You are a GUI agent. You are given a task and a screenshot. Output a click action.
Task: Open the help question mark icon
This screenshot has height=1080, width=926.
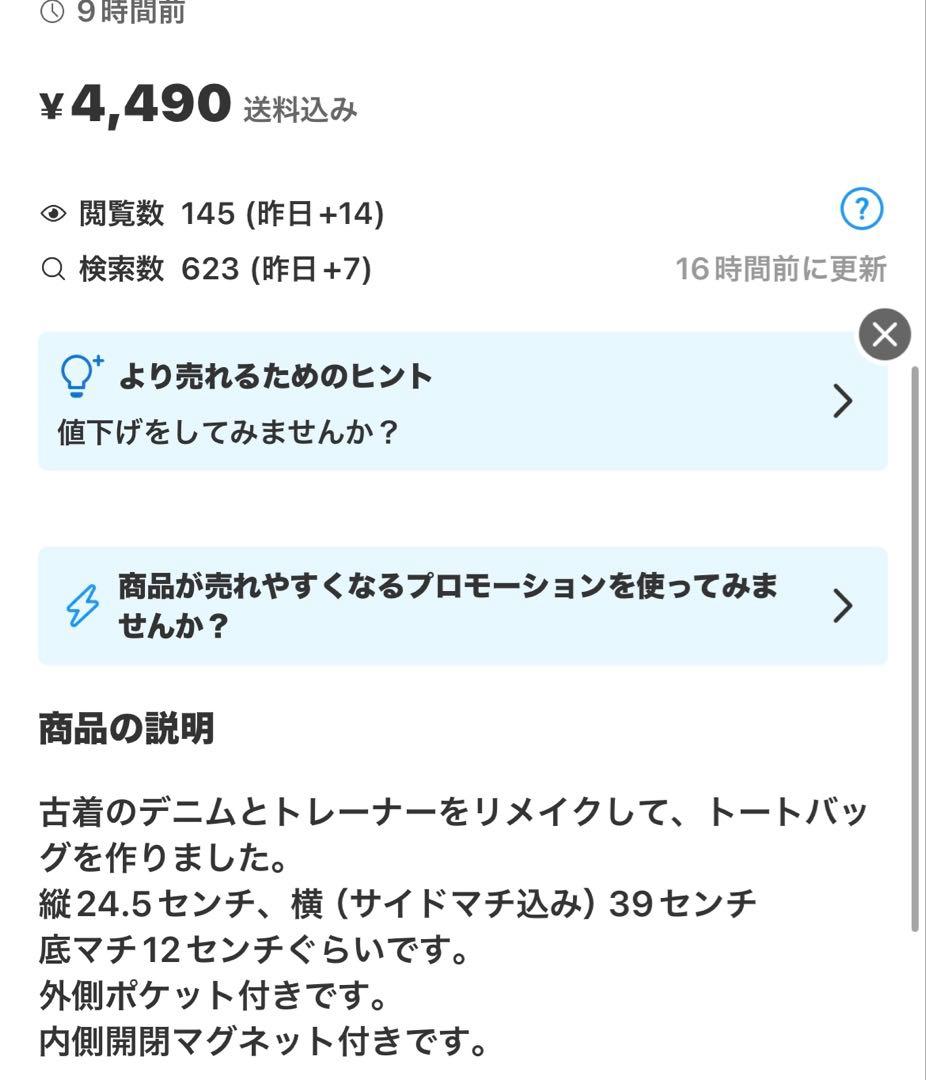coord(862,209)
